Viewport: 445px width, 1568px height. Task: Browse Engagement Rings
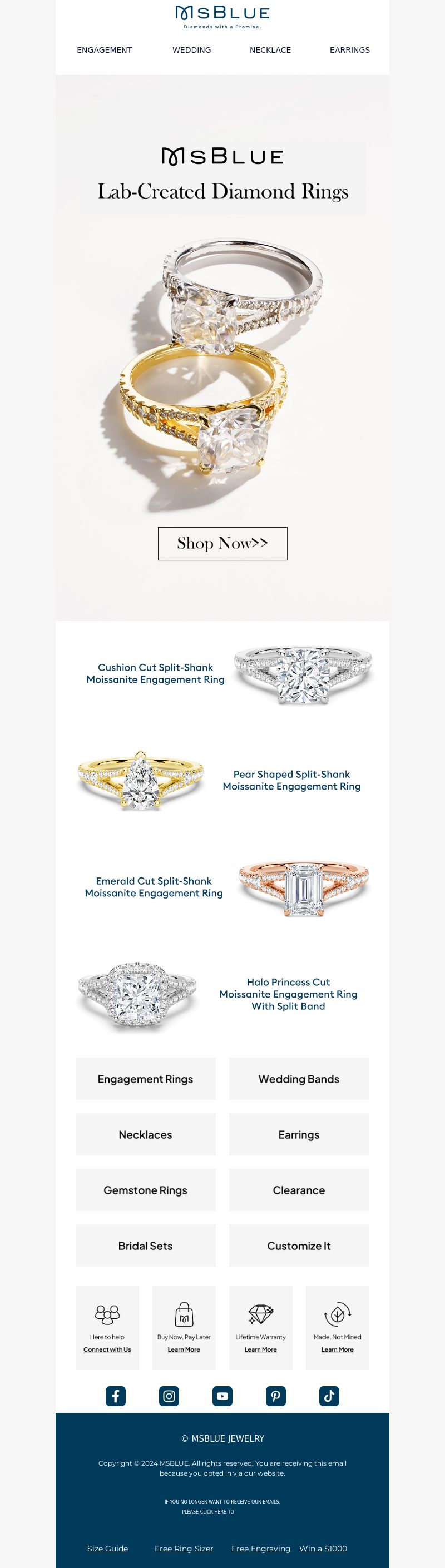click(146, 1079)
